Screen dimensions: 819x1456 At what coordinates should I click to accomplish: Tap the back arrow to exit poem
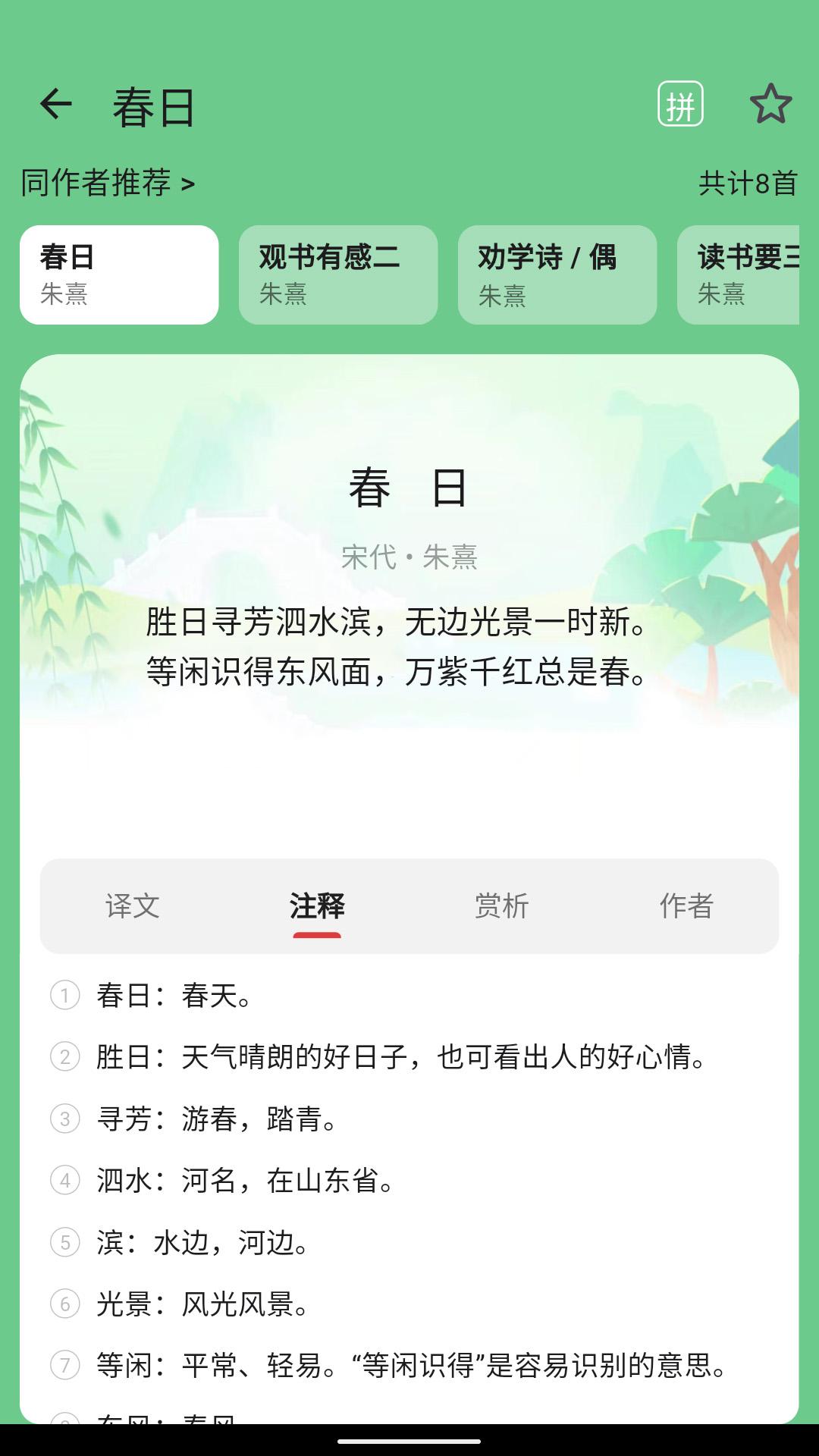[57, 105]
